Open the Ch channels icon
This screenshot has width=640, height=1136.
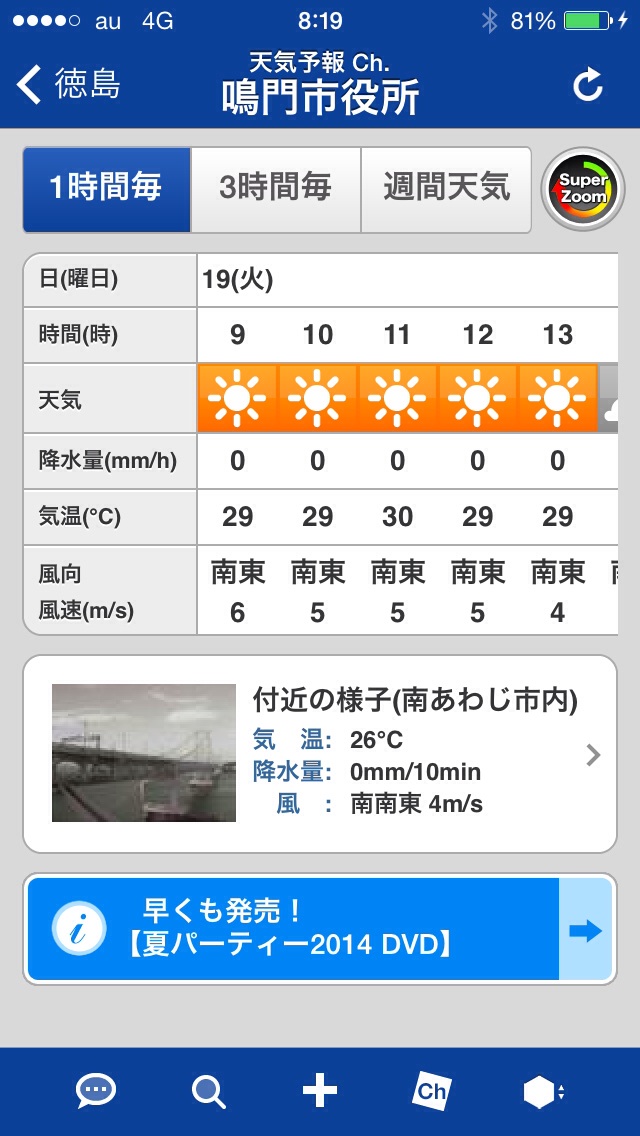pos(431,1091)
